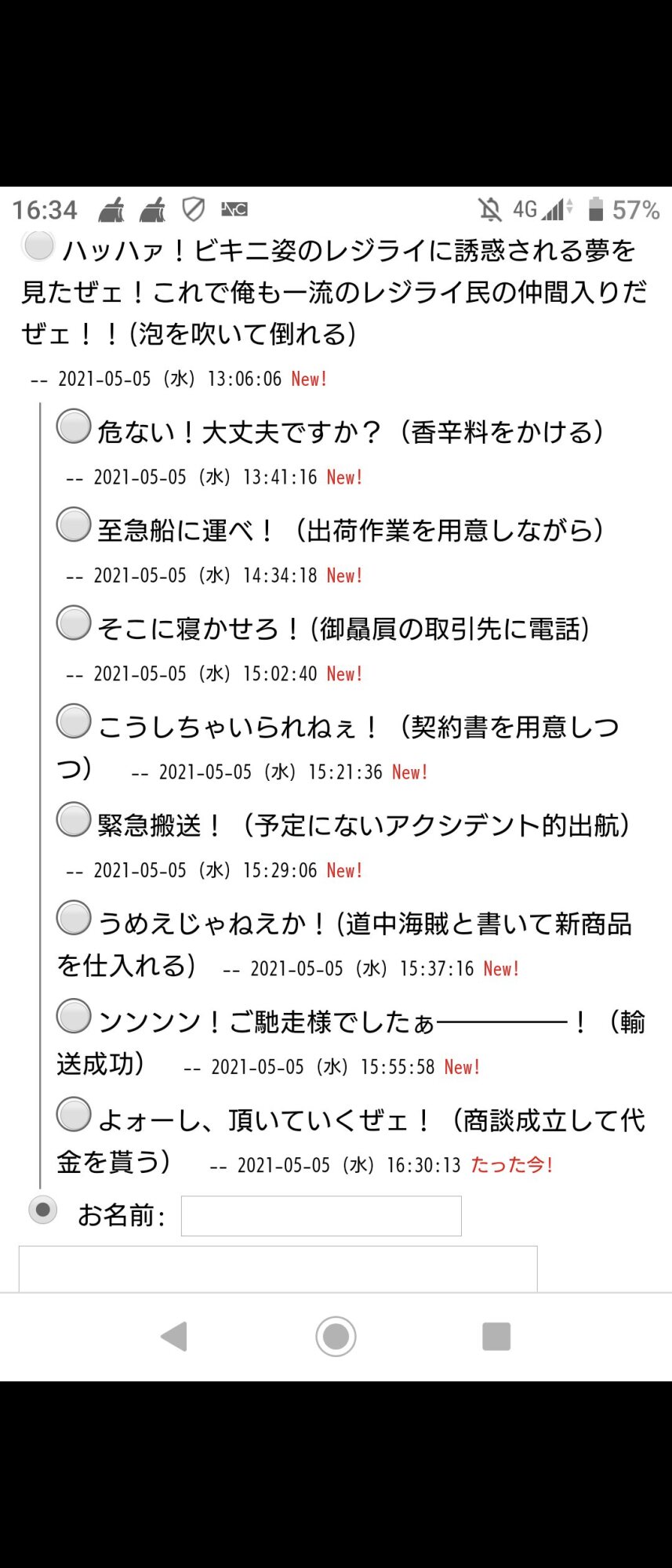Screen dimensions: 672x1568
Task: Select radio button for こうしちゃいられねぇ！ reply
Action: pyautogui.click(x=74, y=721)
